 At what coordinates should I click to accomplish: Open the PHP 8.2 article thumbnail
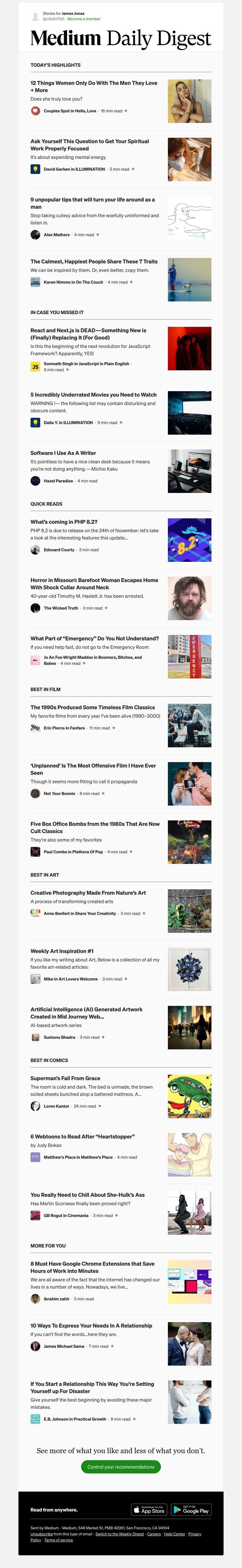(190, 540)
